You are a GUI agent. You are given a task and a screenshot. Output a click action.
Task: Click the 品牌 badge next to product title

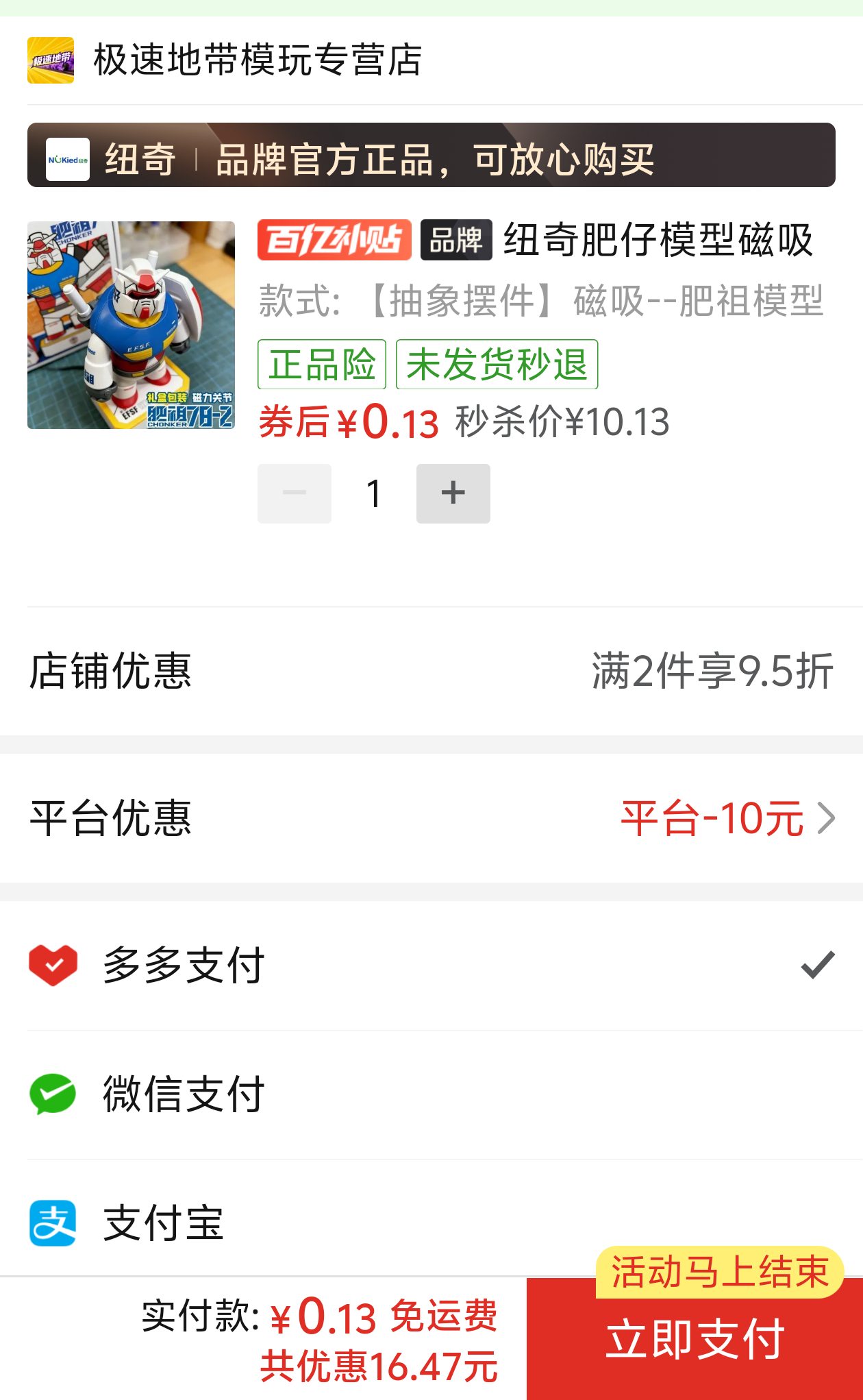(455, 241)
